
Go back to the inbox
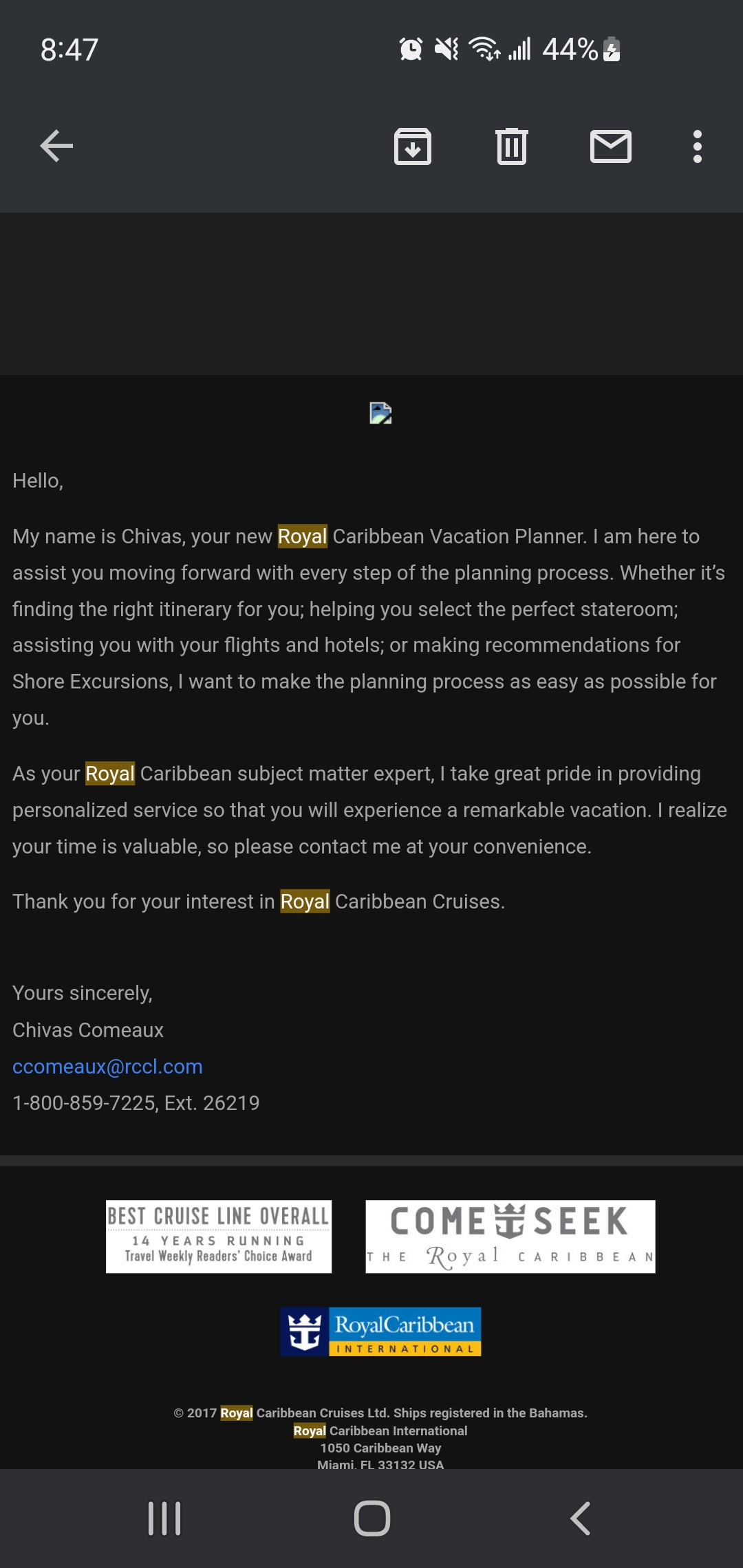point(56,146)
